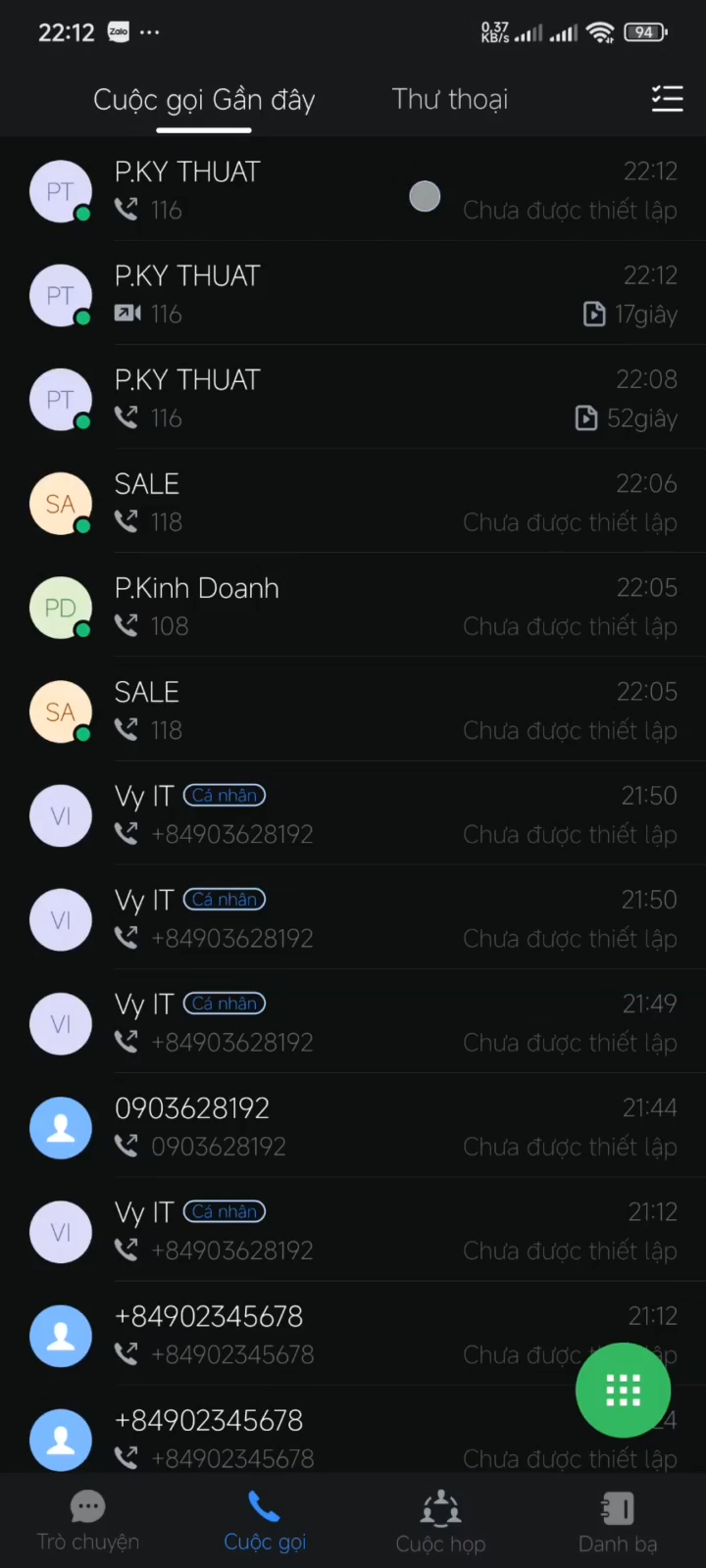Tap the call arrow icon next to 118
The width and height of the screenshot is (706, 1568).
click(x=126, y=521)
